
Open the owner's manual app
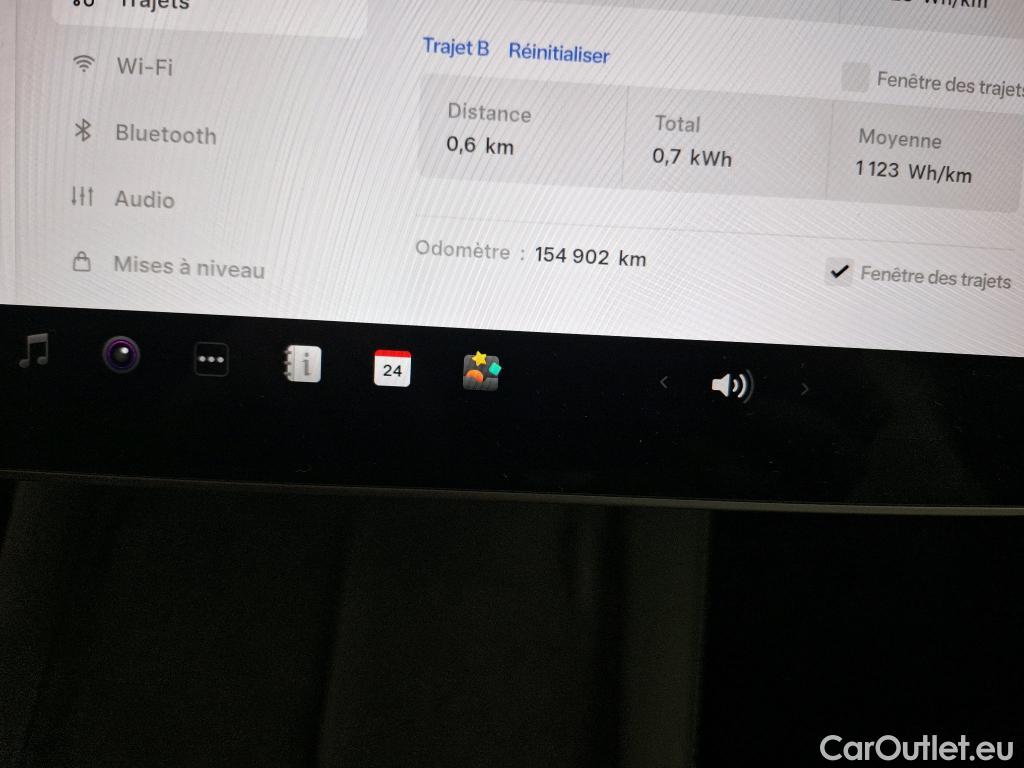pos(302,365)
